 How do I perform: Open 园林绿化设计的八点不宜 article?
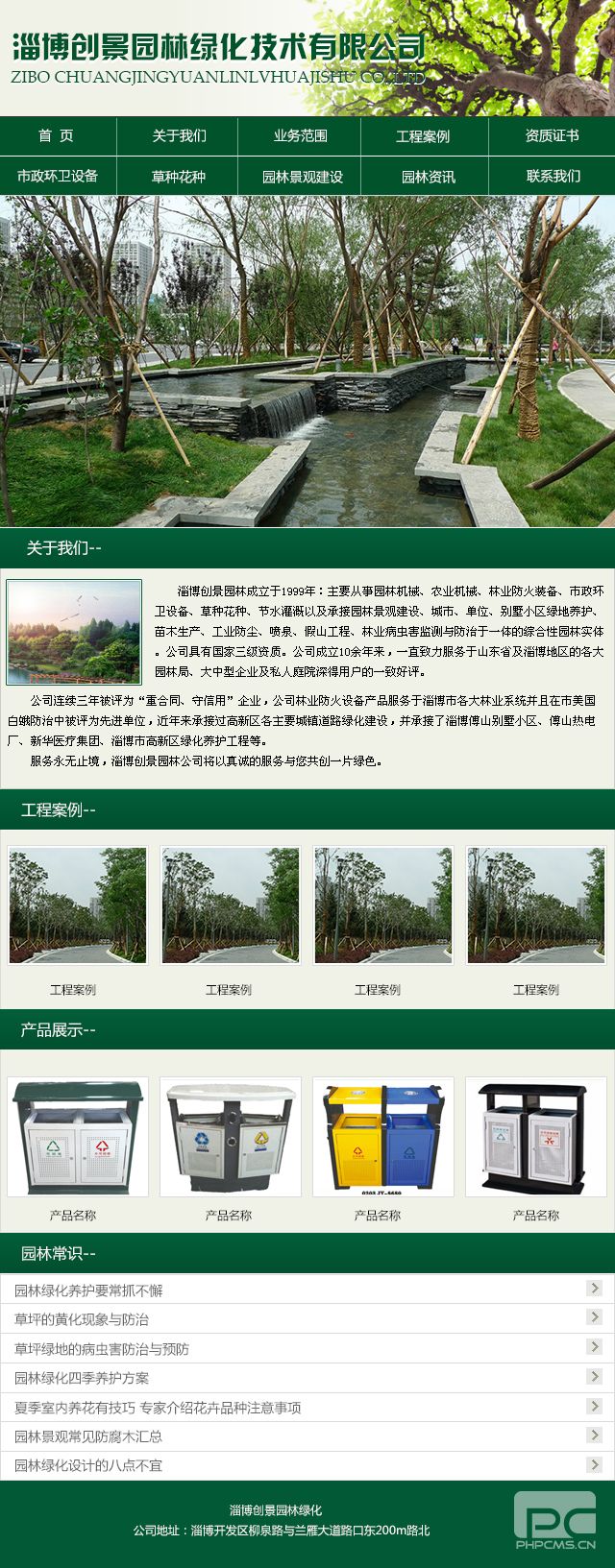pyautogui.click(x=88, y=1466)
